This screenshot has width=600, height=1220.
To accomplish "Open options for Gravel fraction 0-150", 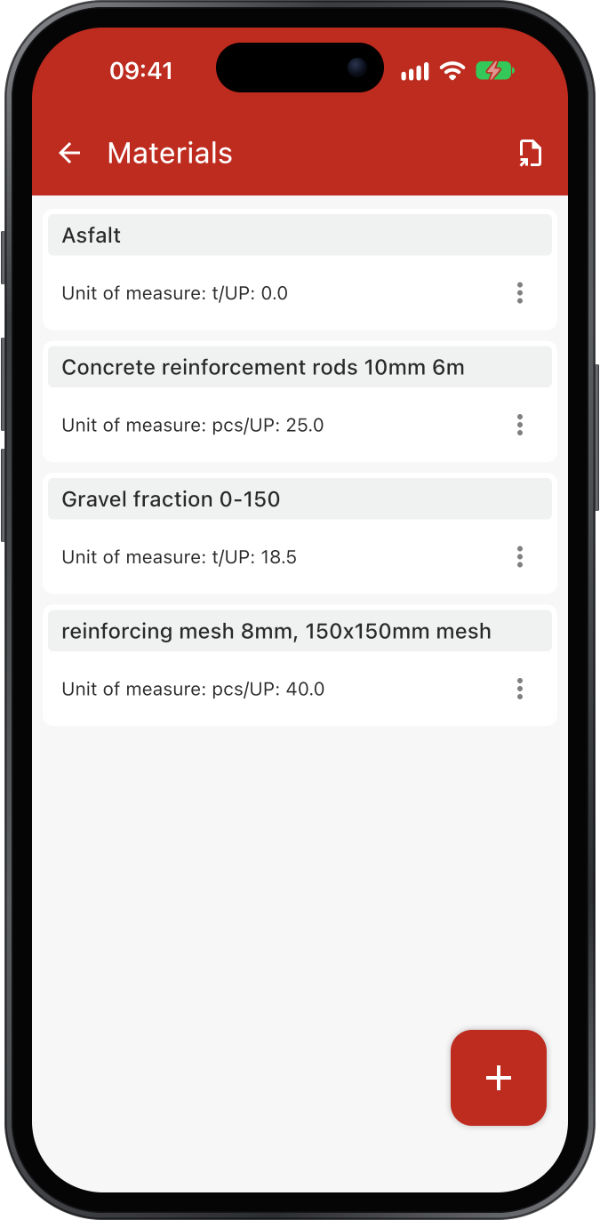I will [520, 557].
